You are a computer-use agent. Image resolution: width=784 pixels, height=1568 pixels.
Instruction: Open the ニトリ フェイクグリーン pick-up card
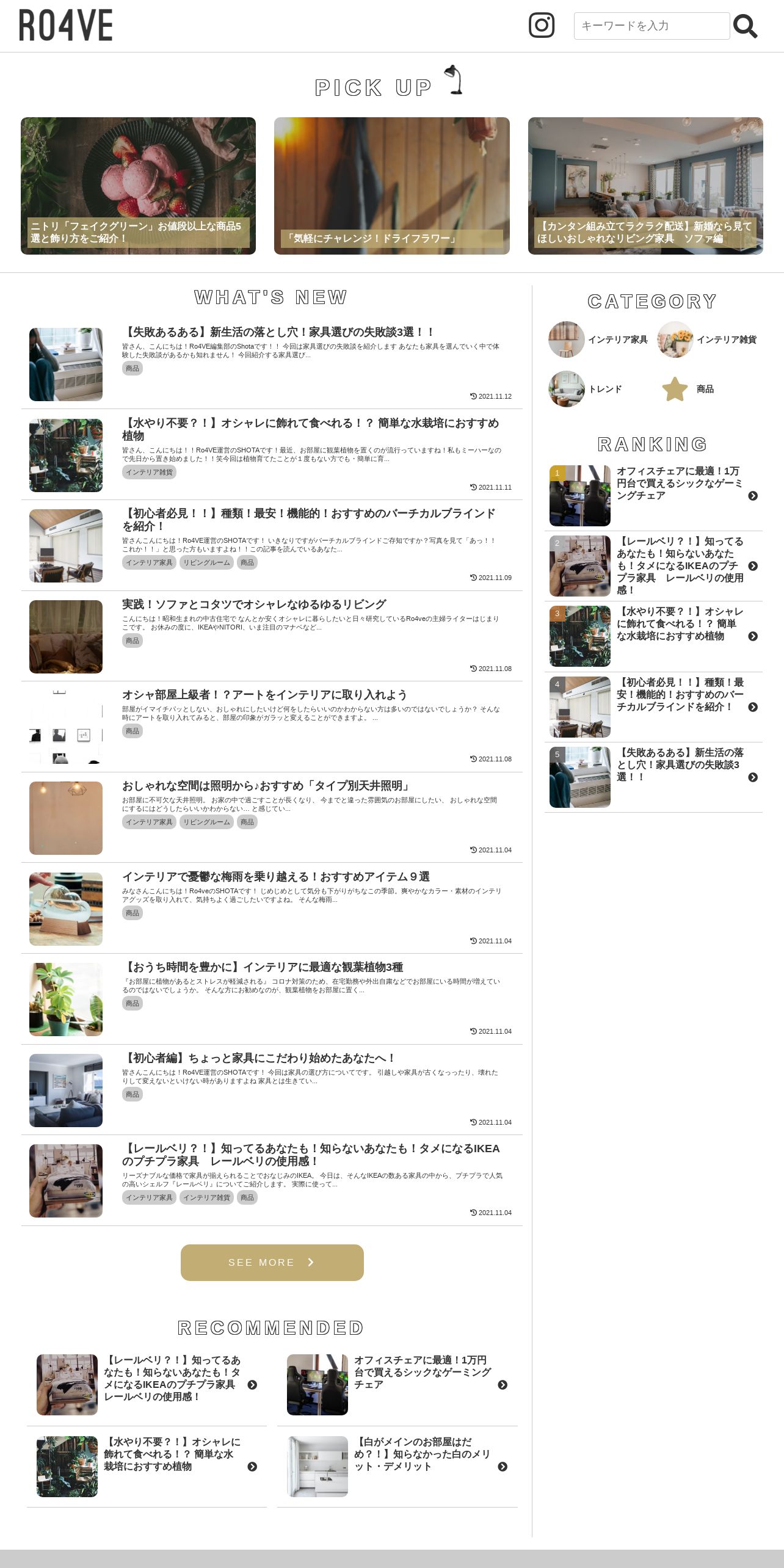[x=138, y=186]
